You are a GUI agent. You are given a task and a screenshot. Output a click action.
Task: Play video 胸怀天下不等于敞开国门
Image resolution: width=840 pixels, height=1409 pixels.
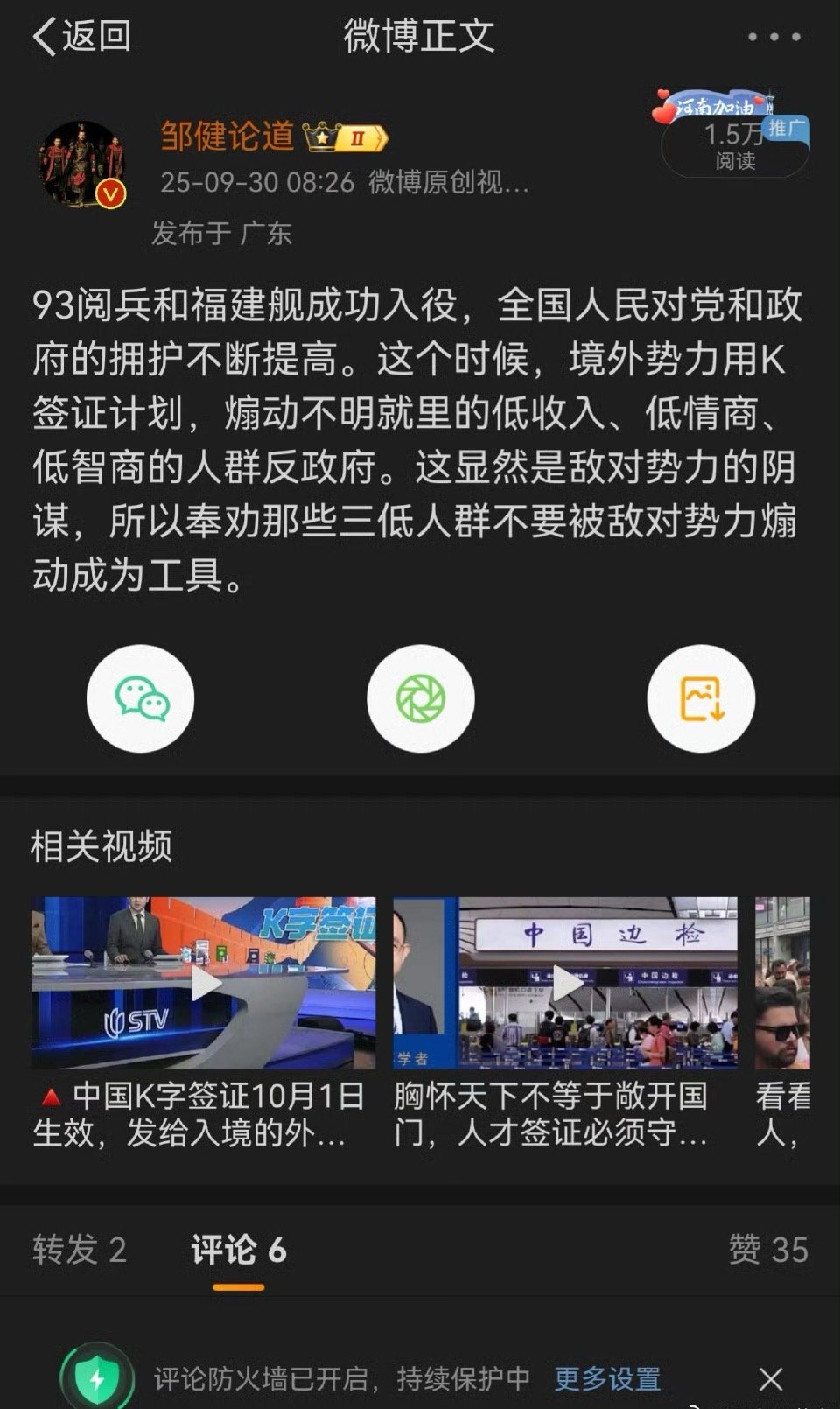click(x=565, y=982)
